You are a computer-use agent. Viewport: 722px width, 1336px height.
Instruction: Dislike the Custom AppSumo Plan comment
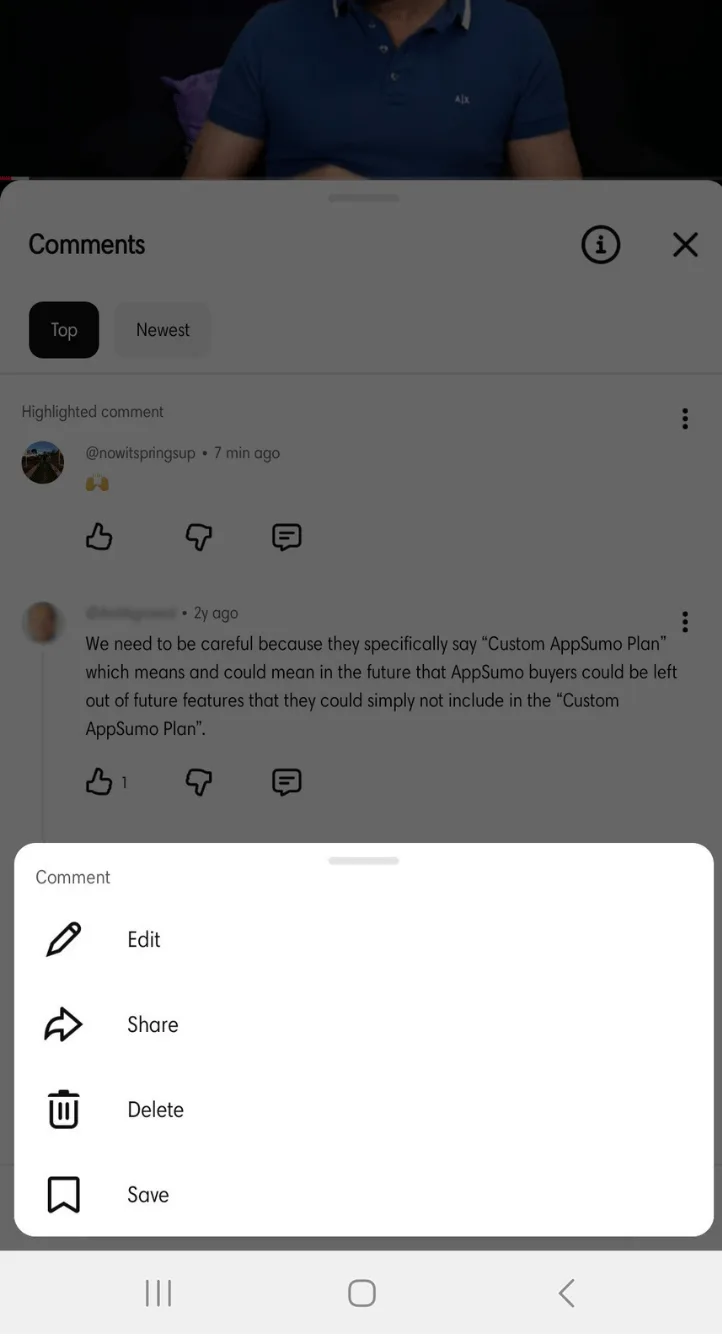(x=199, y=782)
